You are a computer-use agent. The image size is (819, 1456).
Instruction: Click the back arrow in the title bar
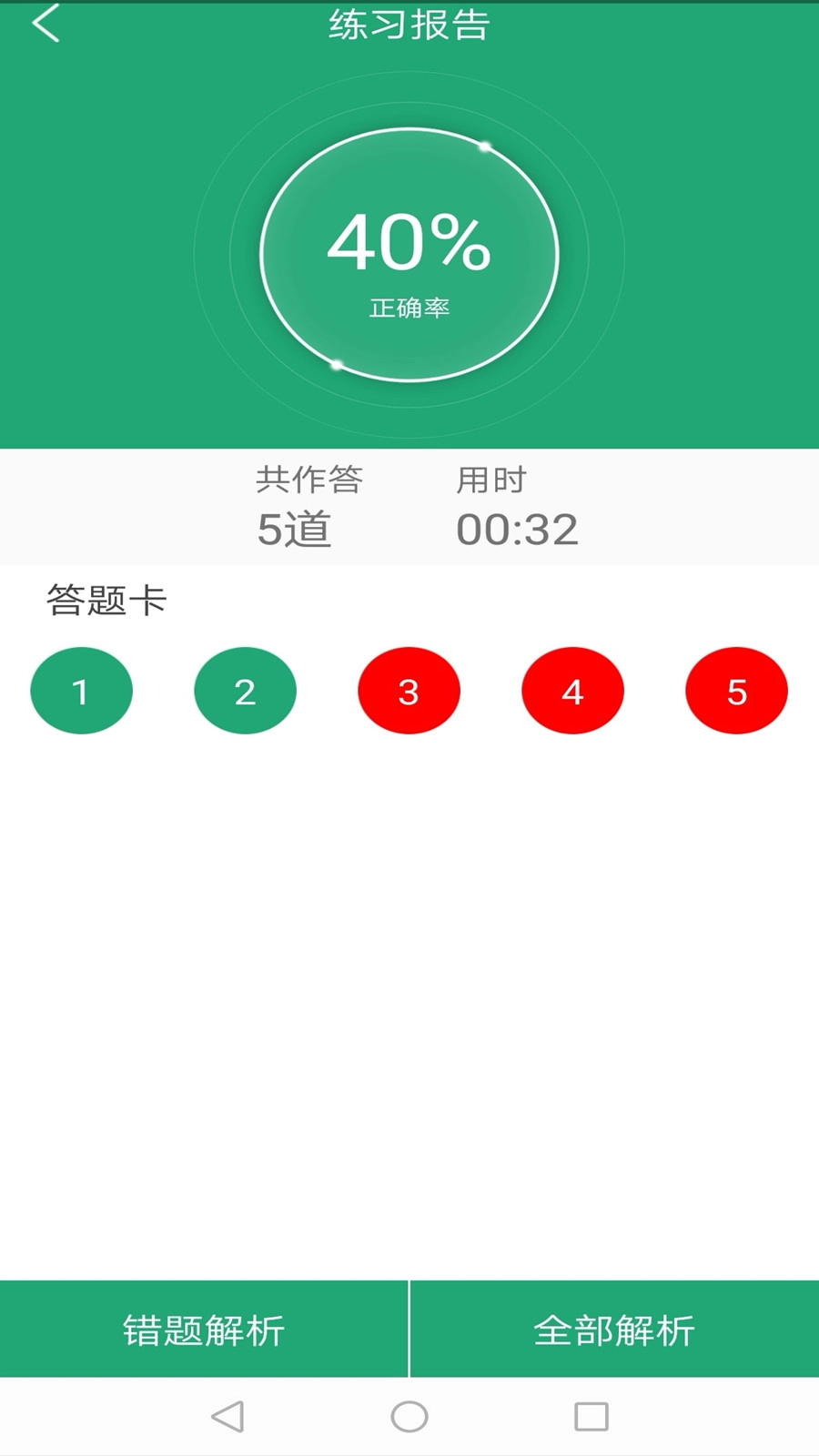(45, 25)
